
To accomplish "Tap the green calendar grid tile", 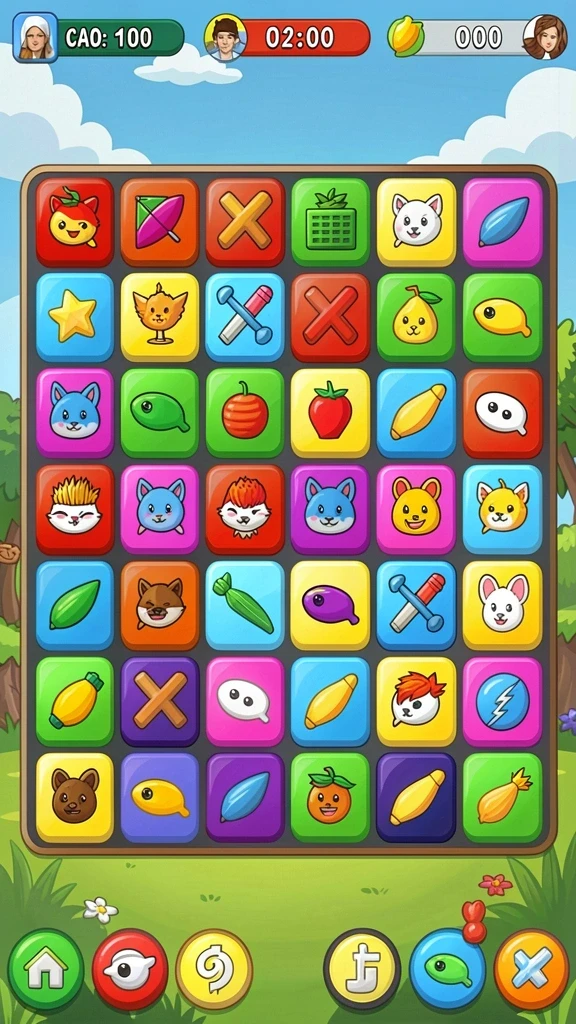I will coord(330,222).
